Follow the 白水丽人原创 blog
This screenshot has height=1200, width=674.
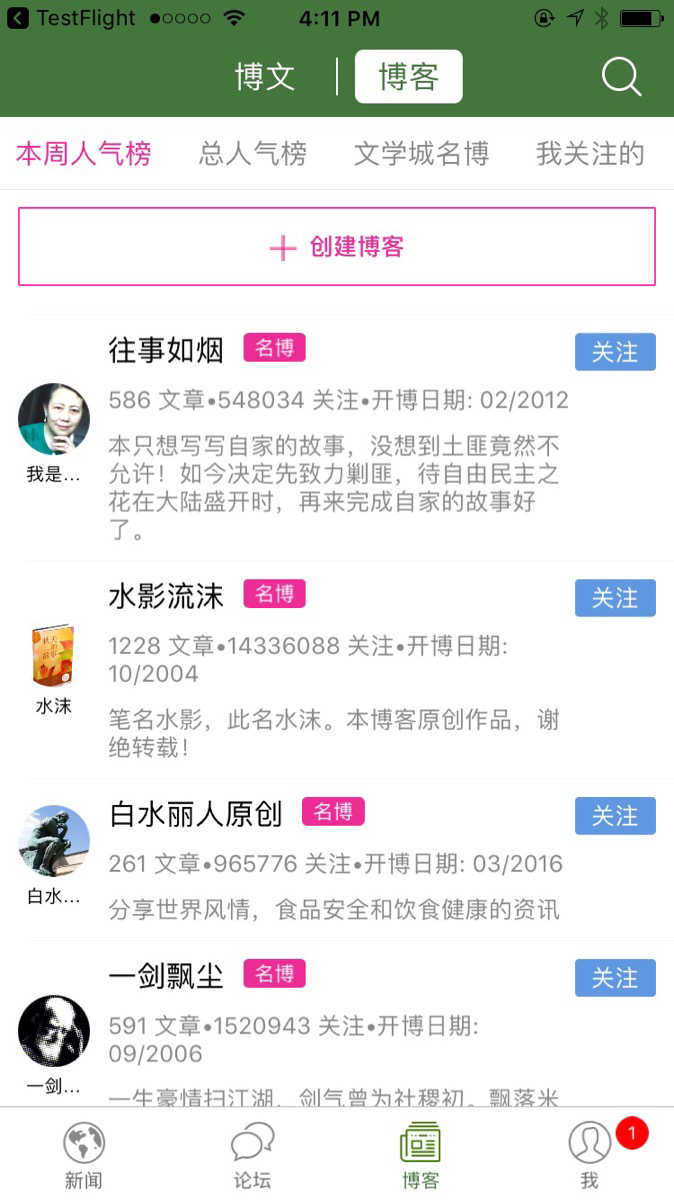click(x=615, y=816)
